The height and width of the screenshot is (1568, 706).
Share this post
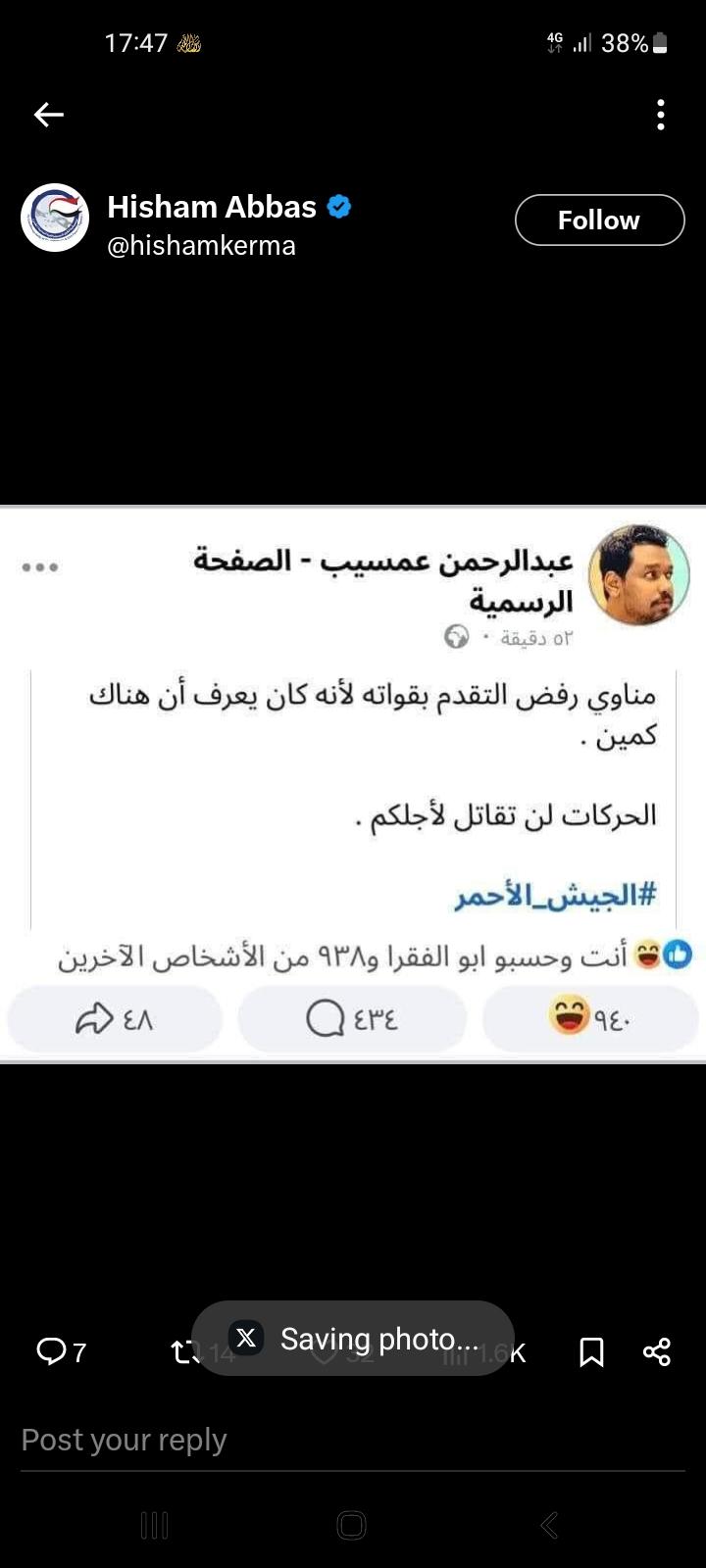[x=657, y=1352]
